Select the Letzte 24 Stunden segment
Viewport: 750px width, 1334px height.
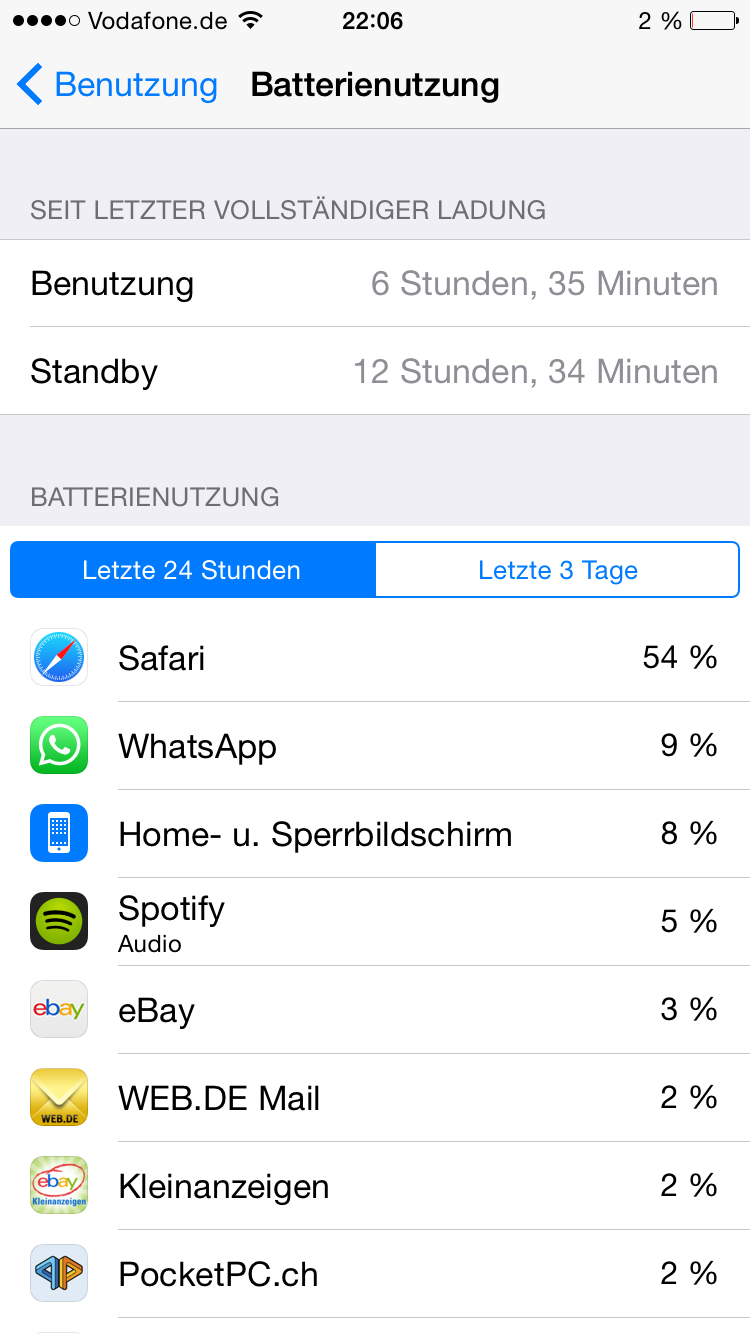click(192, 570)
